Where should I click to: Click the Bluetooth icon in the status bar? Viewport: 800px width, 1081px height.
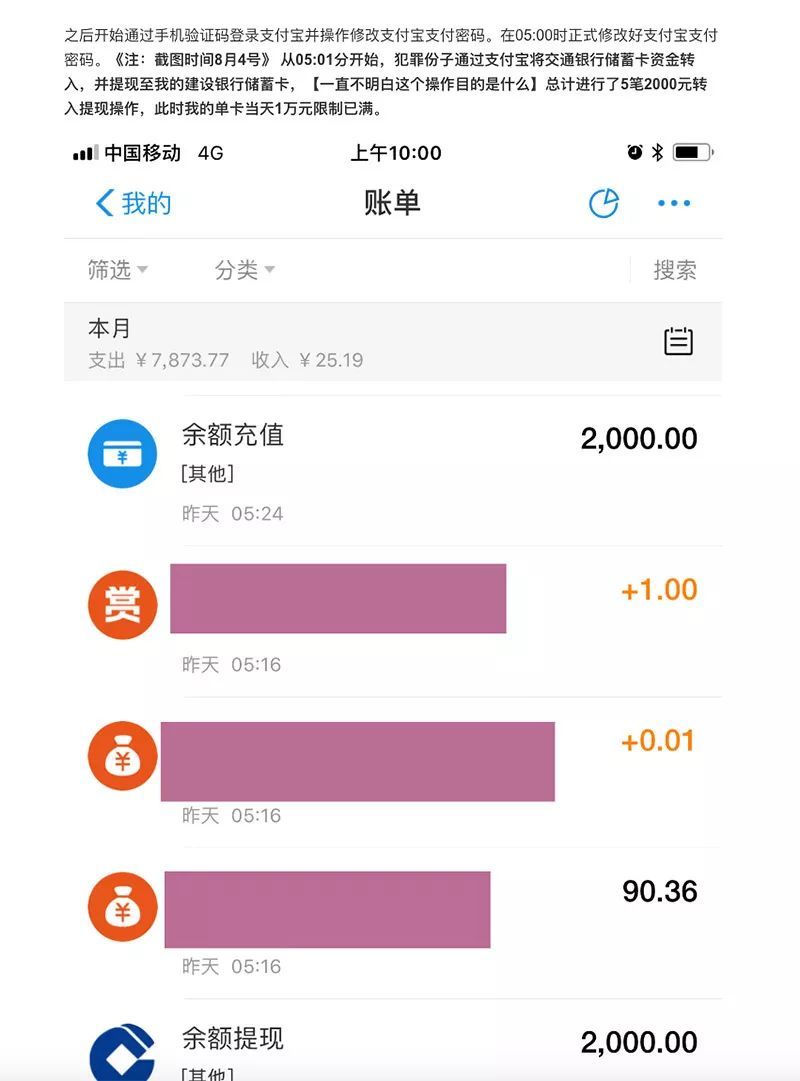(658, 151)
